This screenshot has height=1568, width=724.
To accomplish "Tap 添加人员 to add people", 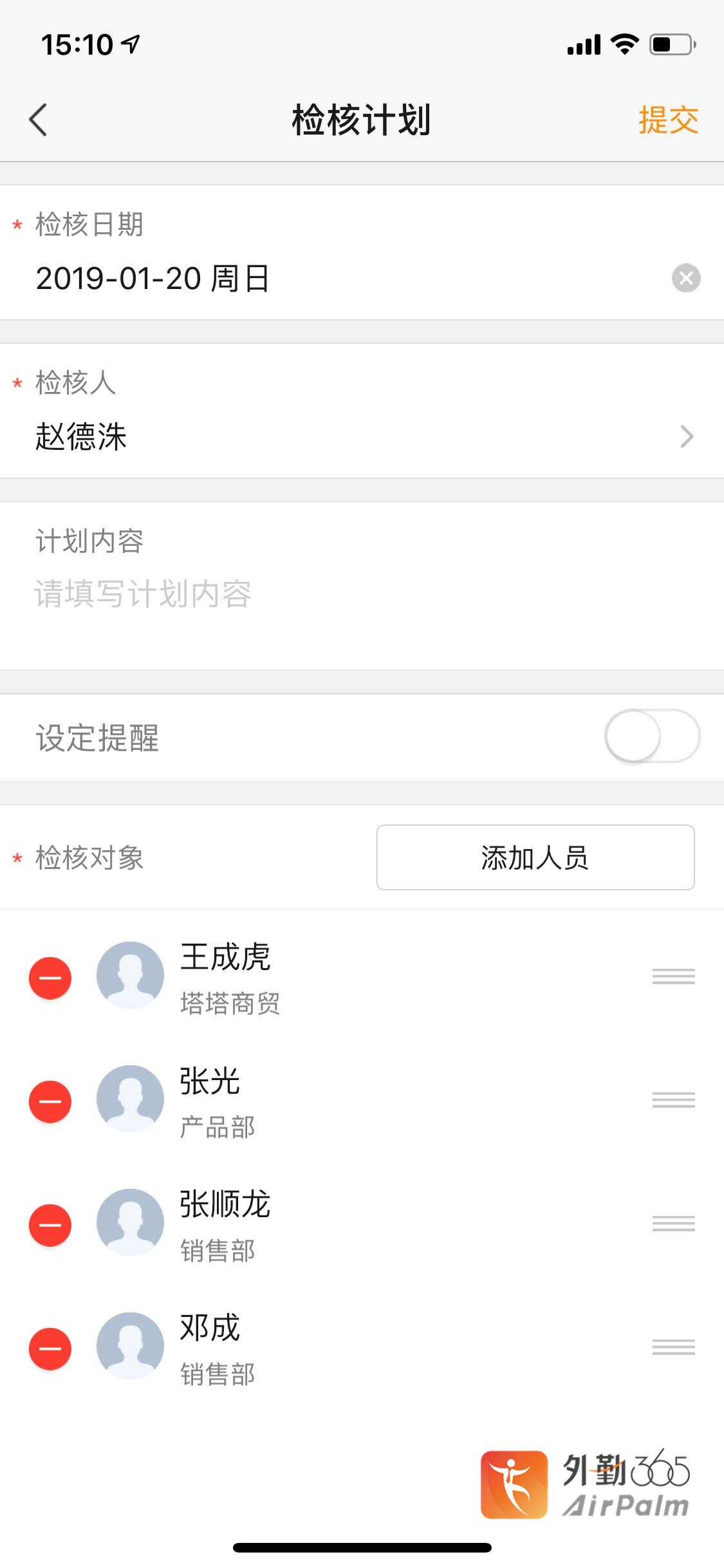I will pyautogui.click(x=535, y=857).
